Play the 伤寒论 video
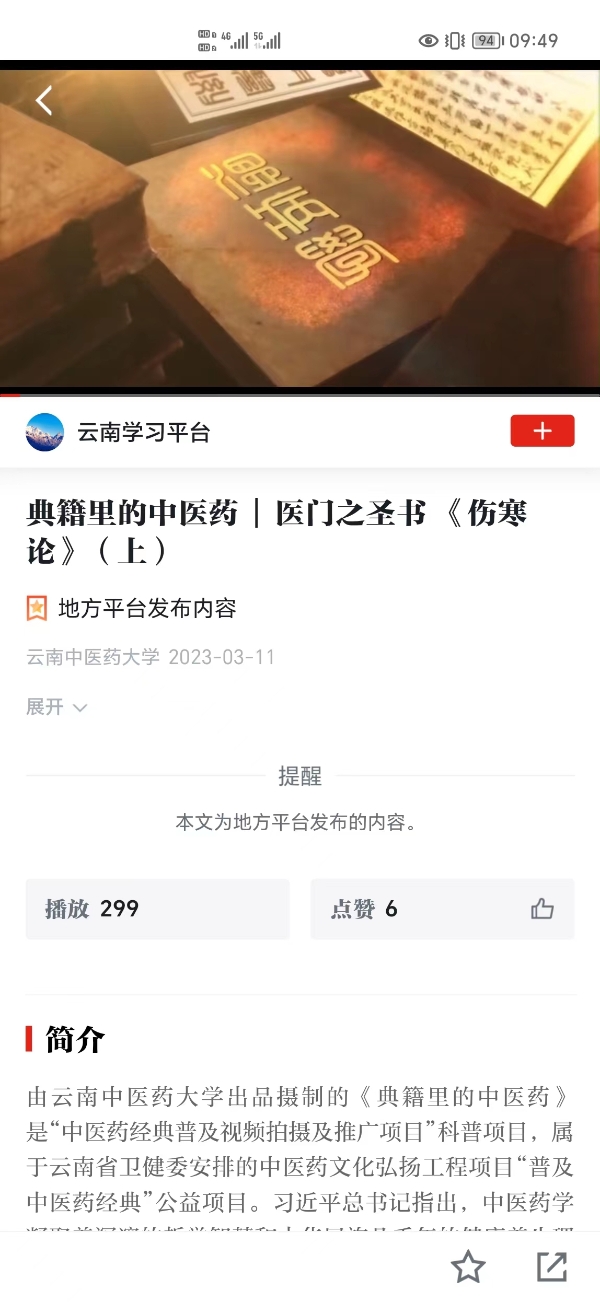Viewport: 600px width, 1302px height. tap(300, 228)
